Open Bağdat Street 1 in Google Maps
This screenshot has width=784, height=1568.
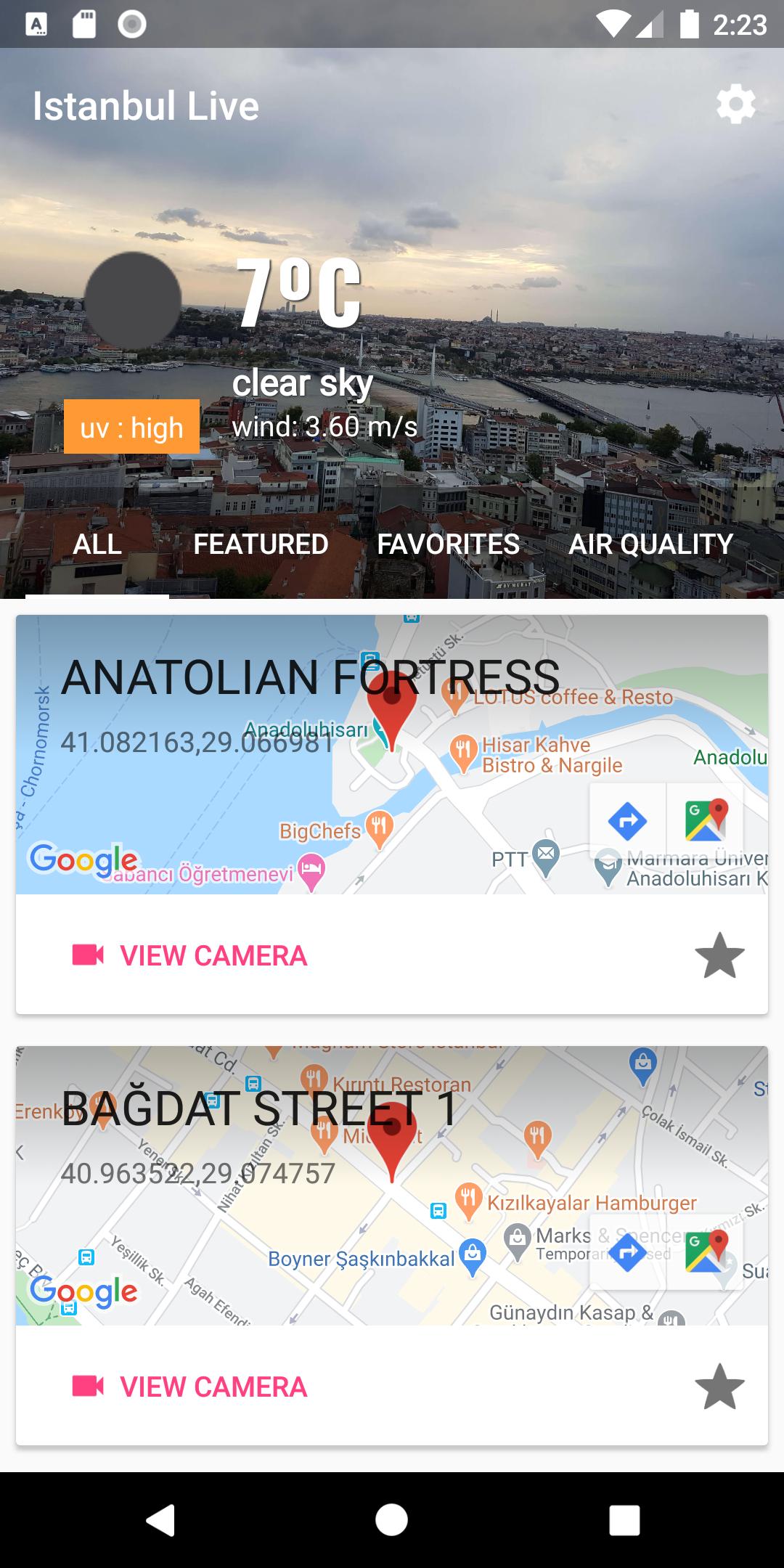[x=706, y=1252]
